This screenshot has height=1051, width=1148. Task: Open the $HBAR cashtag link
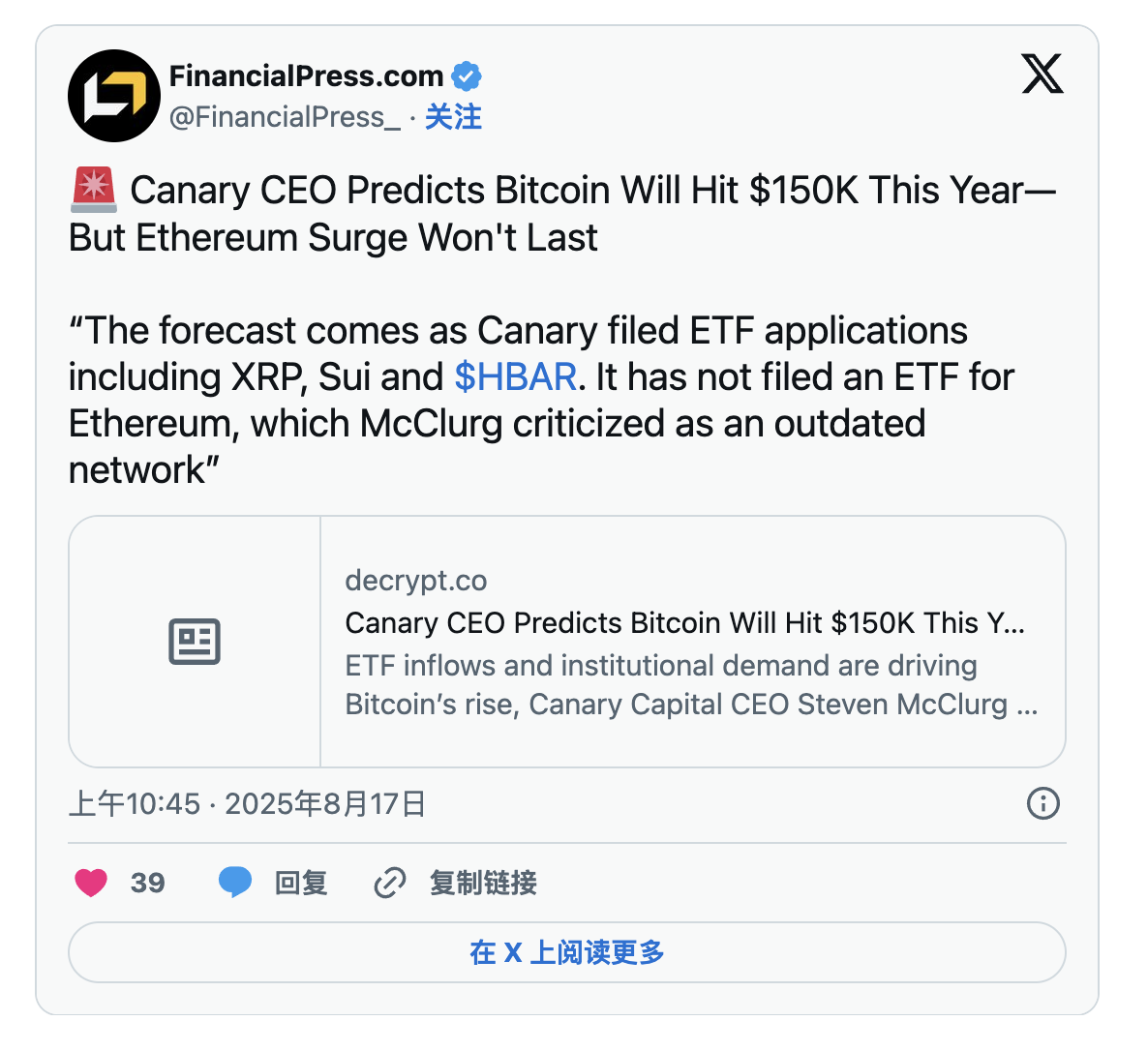515,376
